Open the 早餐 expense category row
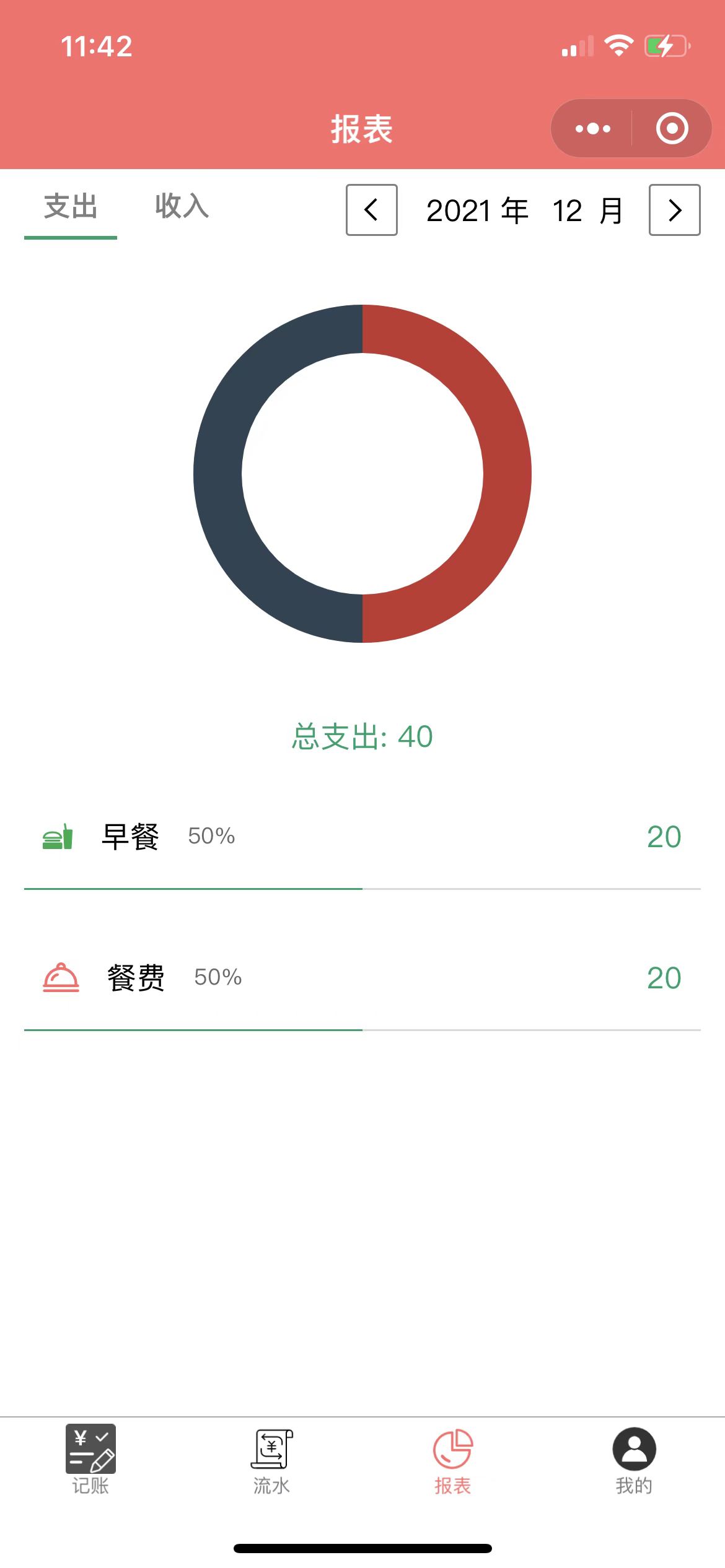 [x=362, y=837]
